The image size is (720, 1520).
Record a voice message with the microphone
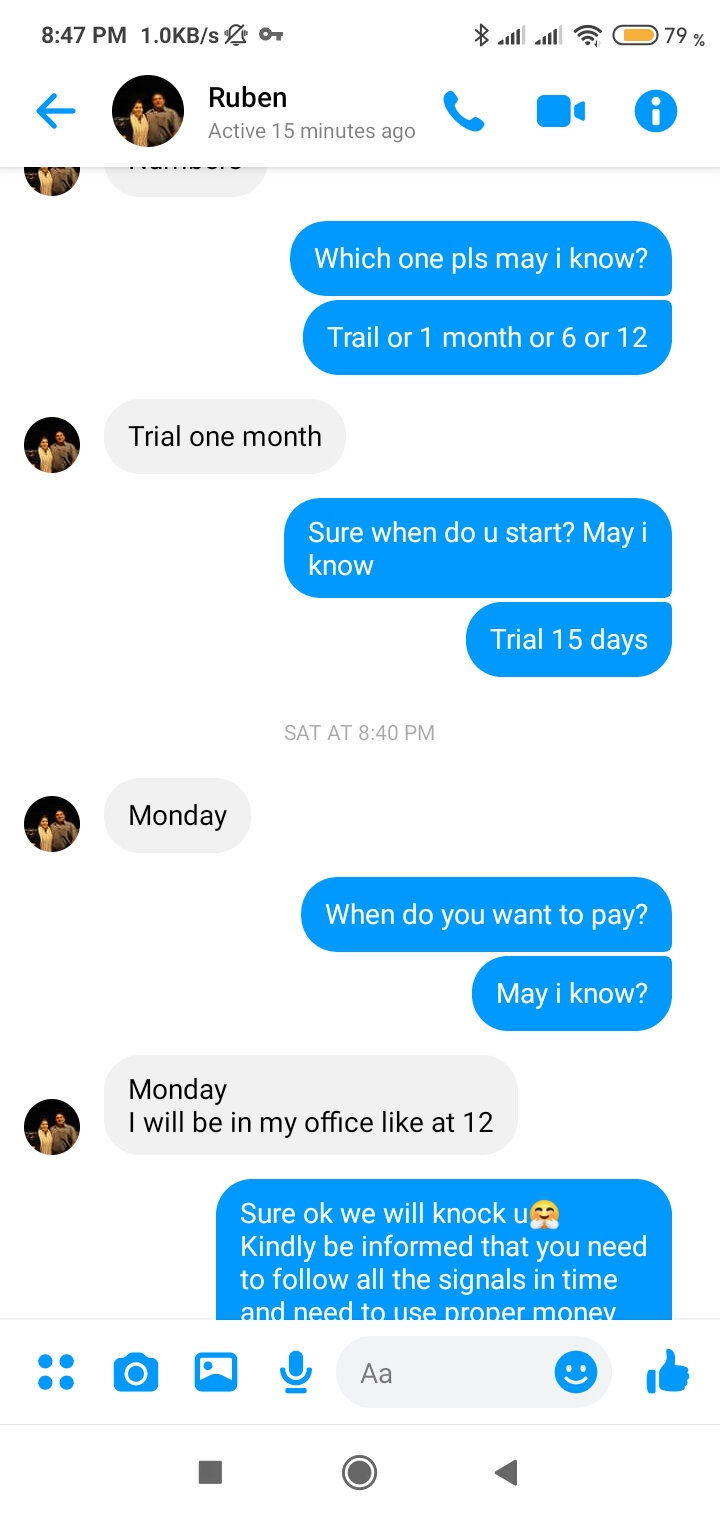[295, 1372]
